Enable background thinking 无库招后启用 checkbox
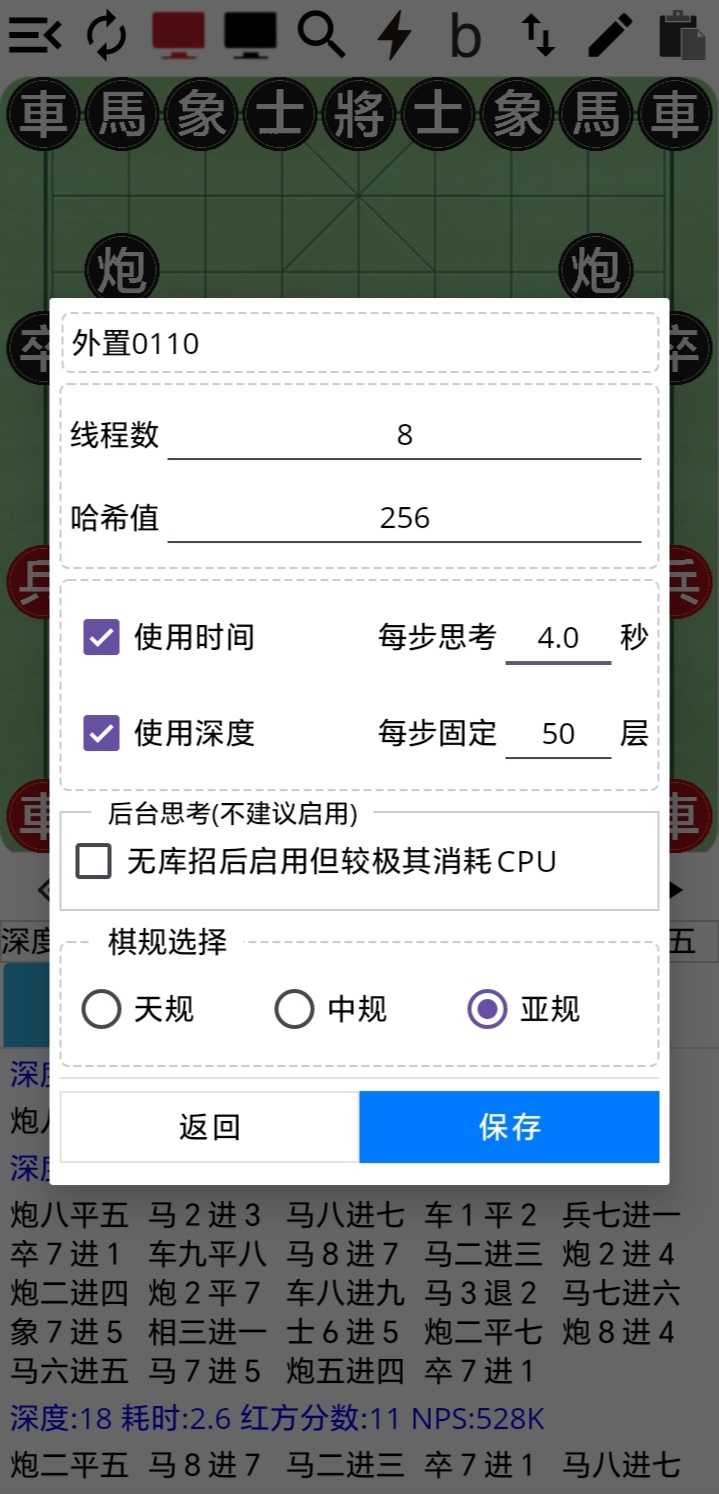 [94, 861]
